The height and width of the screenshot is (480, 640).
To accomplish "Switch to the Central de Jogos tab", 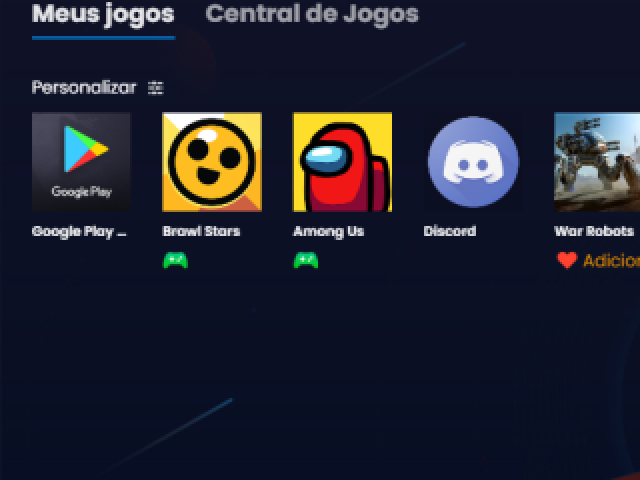I will [x=311, y=14].
